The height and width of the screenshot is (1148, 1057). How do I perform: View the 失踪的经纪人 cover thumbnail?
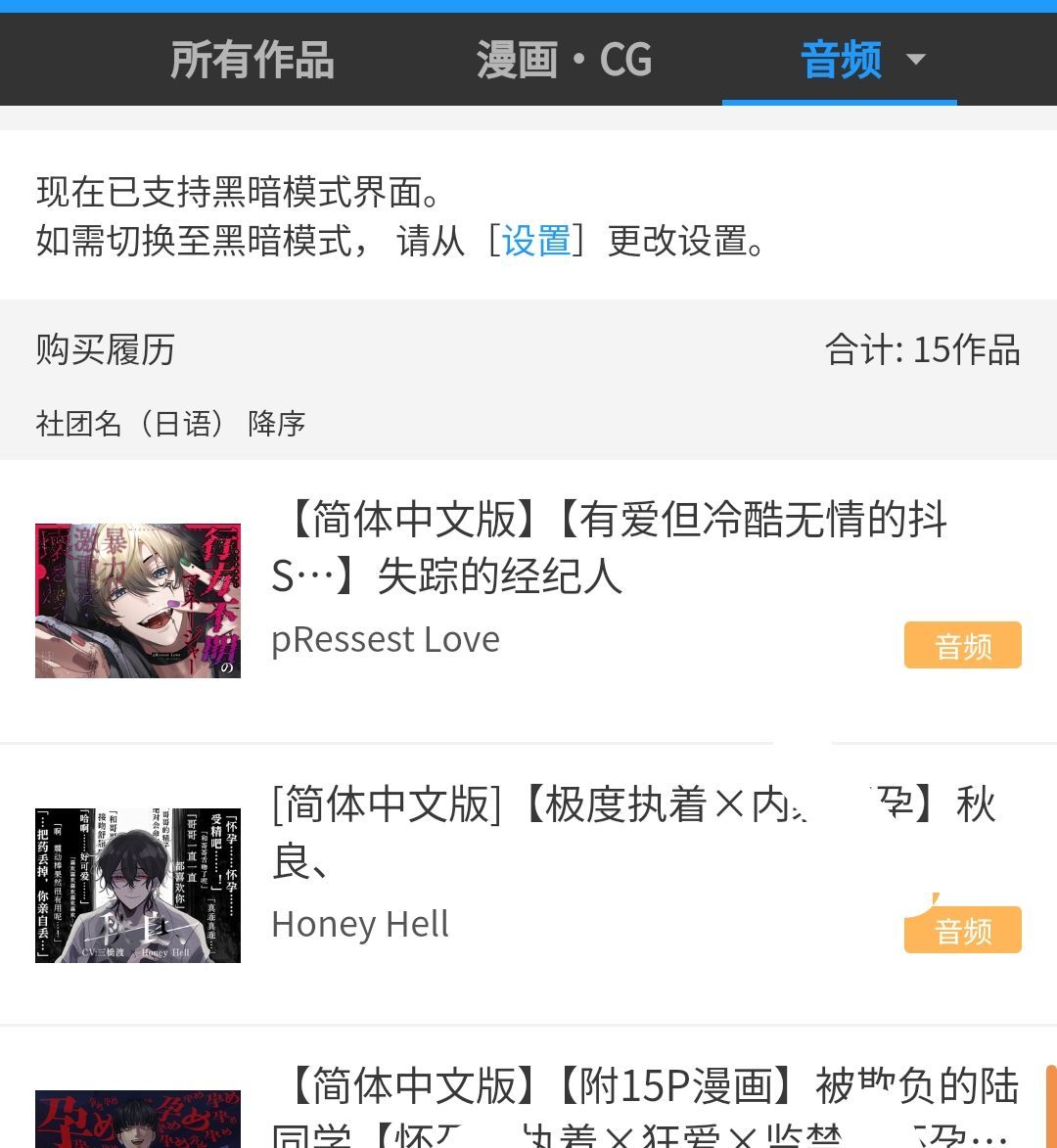(137, 600)
